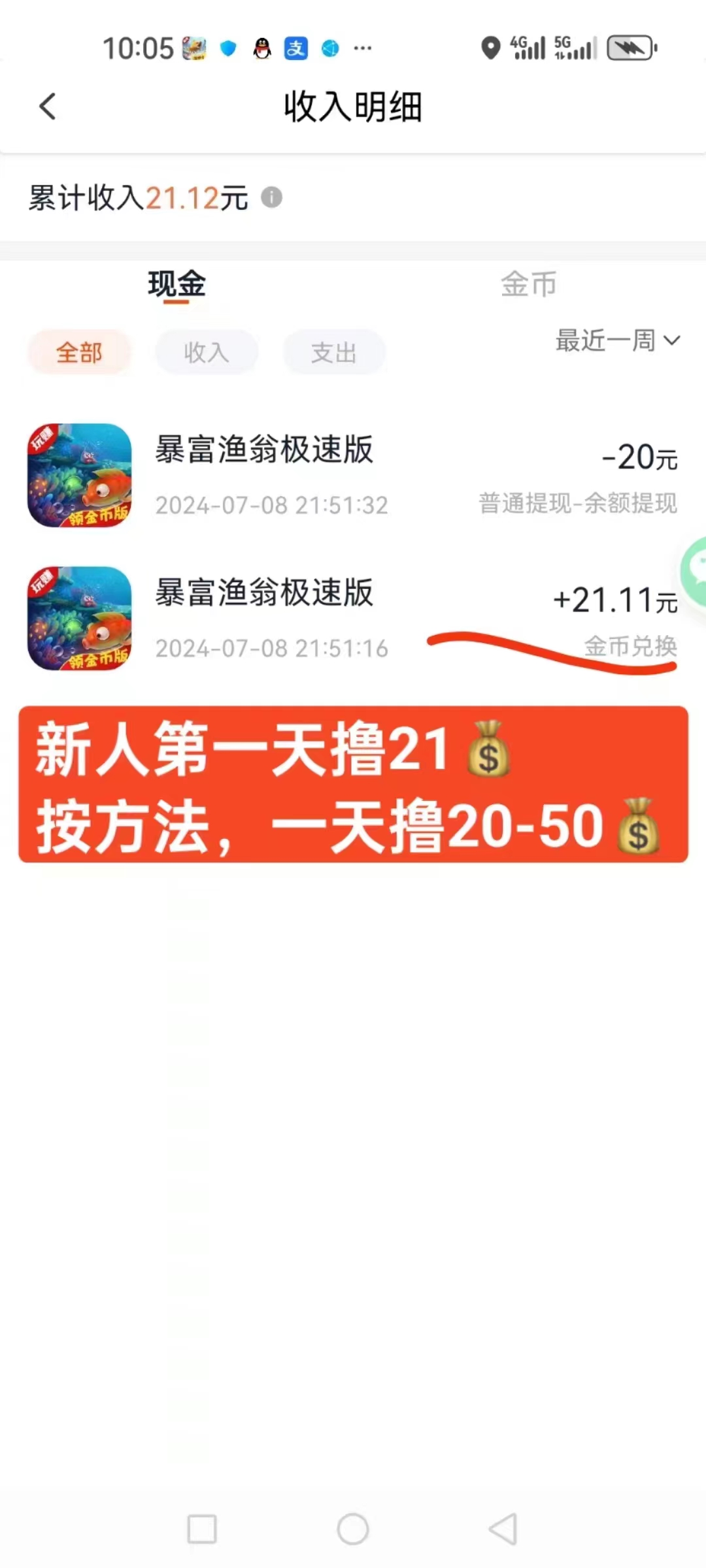
Task: Expand the 最近一周 time range dropdown
Action: click(x=618, y=340)
